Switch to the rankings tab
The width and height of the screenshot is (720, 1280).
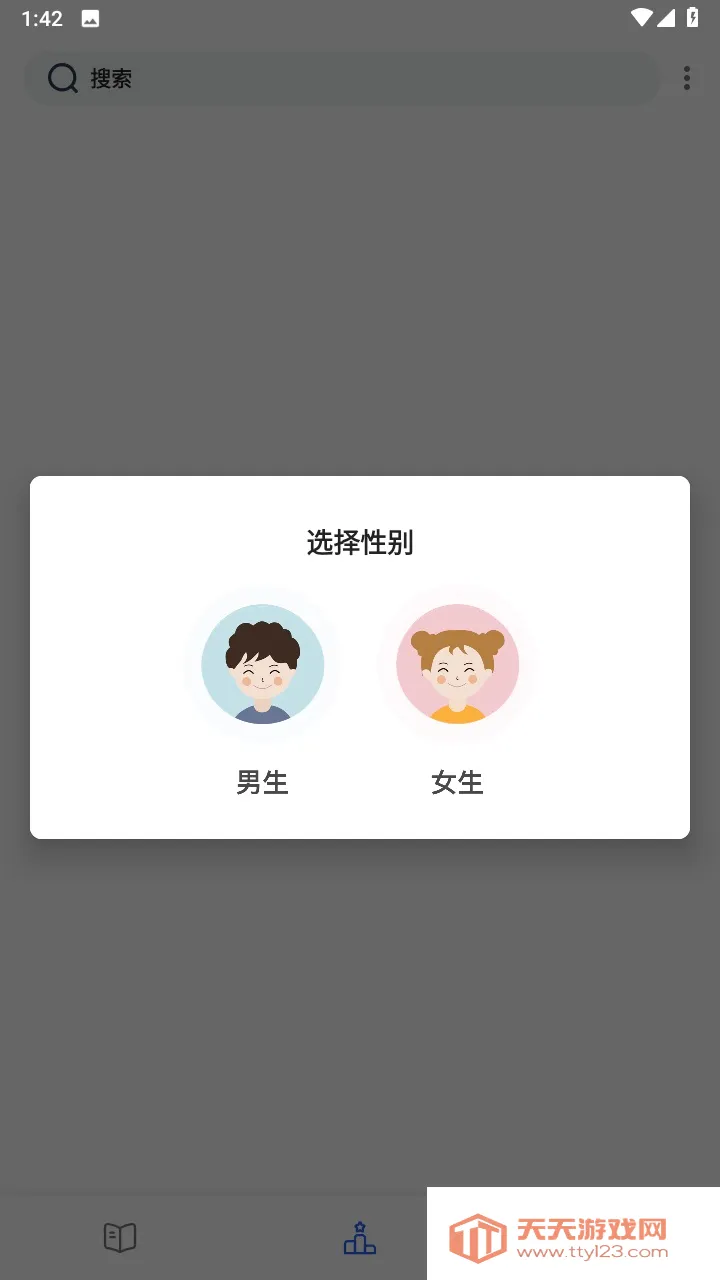pyautogui.click(x=360, y=1237)
